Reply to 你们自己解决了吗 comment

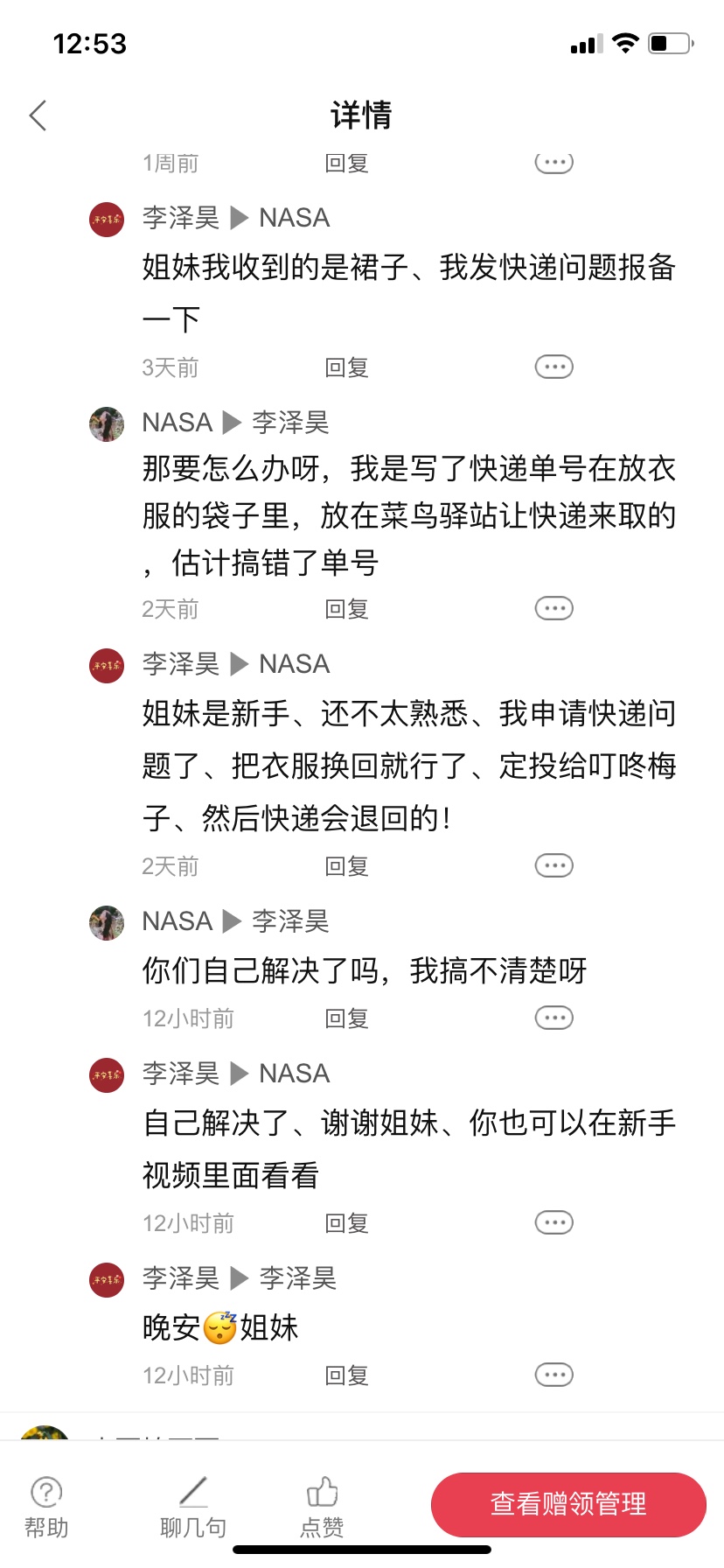coord(346,1018)
